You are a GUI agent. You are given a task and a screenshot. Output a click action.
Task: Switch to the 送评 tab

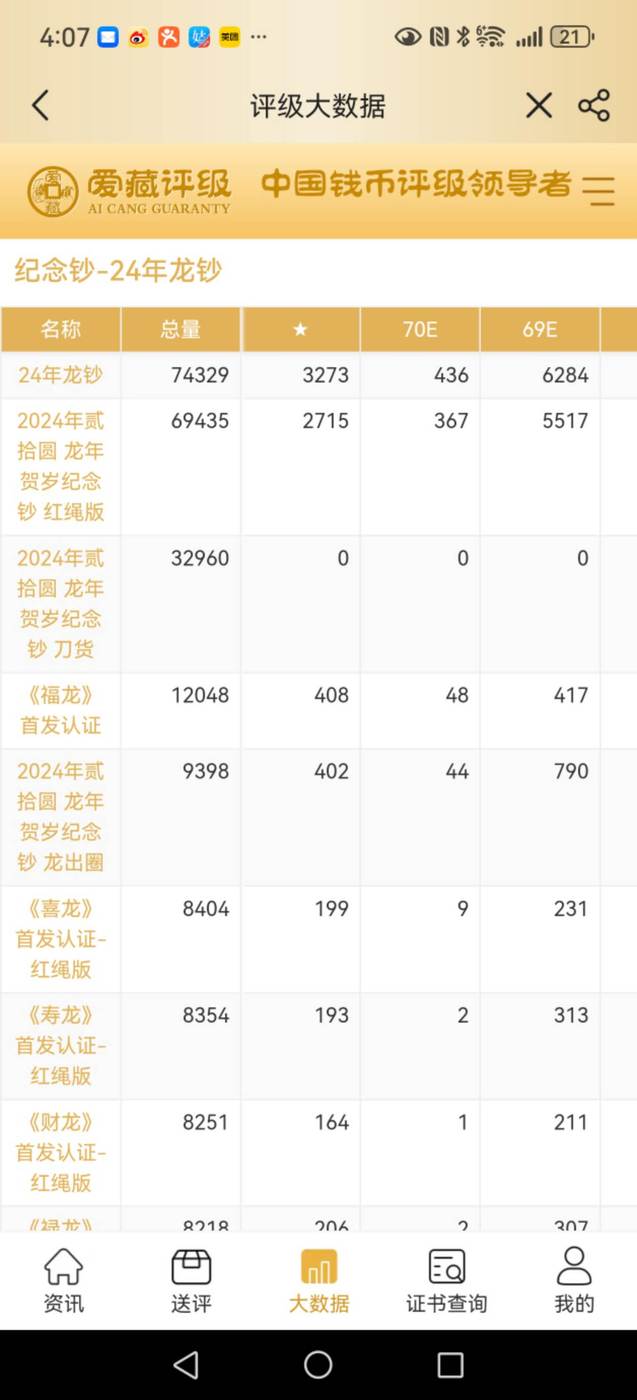(x=191, y=1280)
